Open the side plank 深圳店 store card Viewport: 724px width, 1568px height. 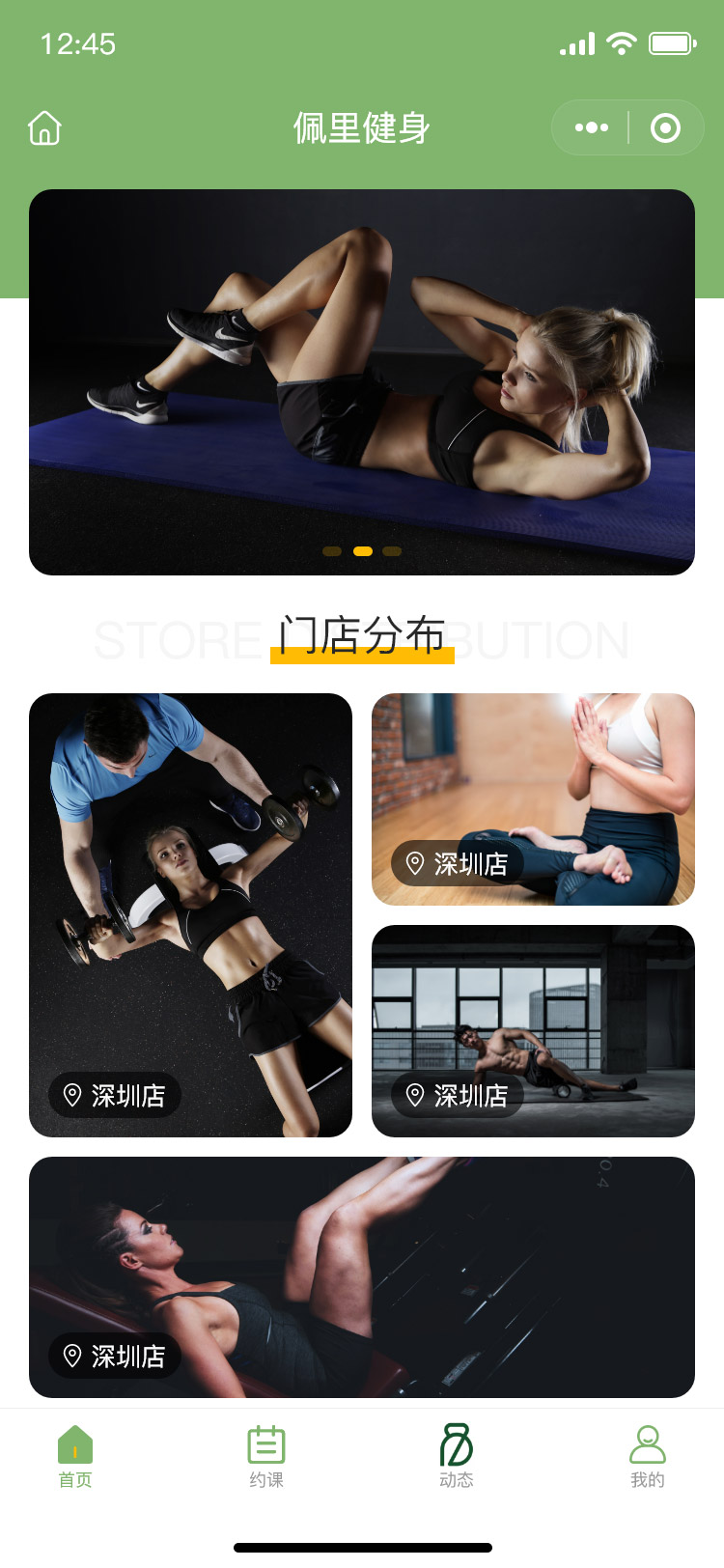[533, 1030]
